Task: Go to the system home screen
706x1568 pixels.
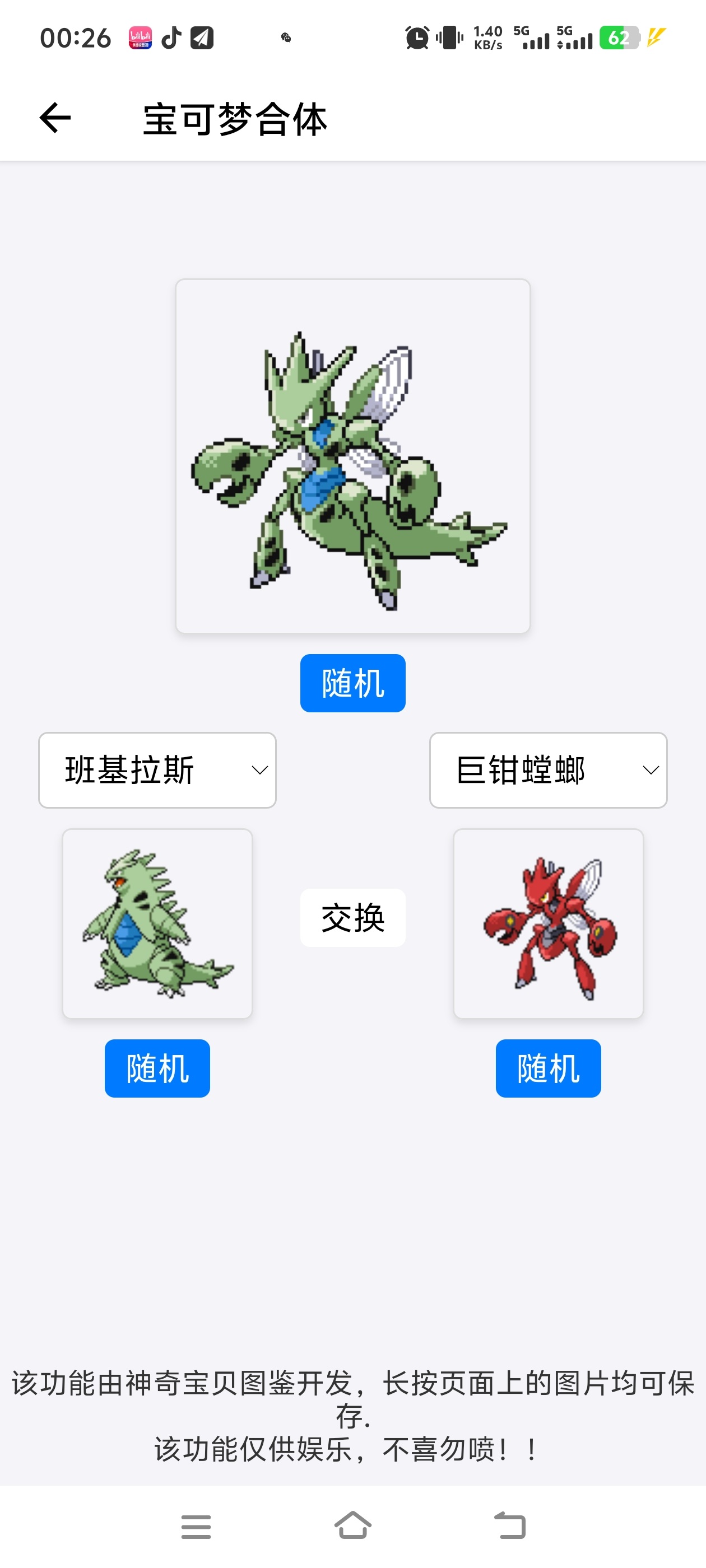Action: pyautogui.click(x=352, y=1525)
